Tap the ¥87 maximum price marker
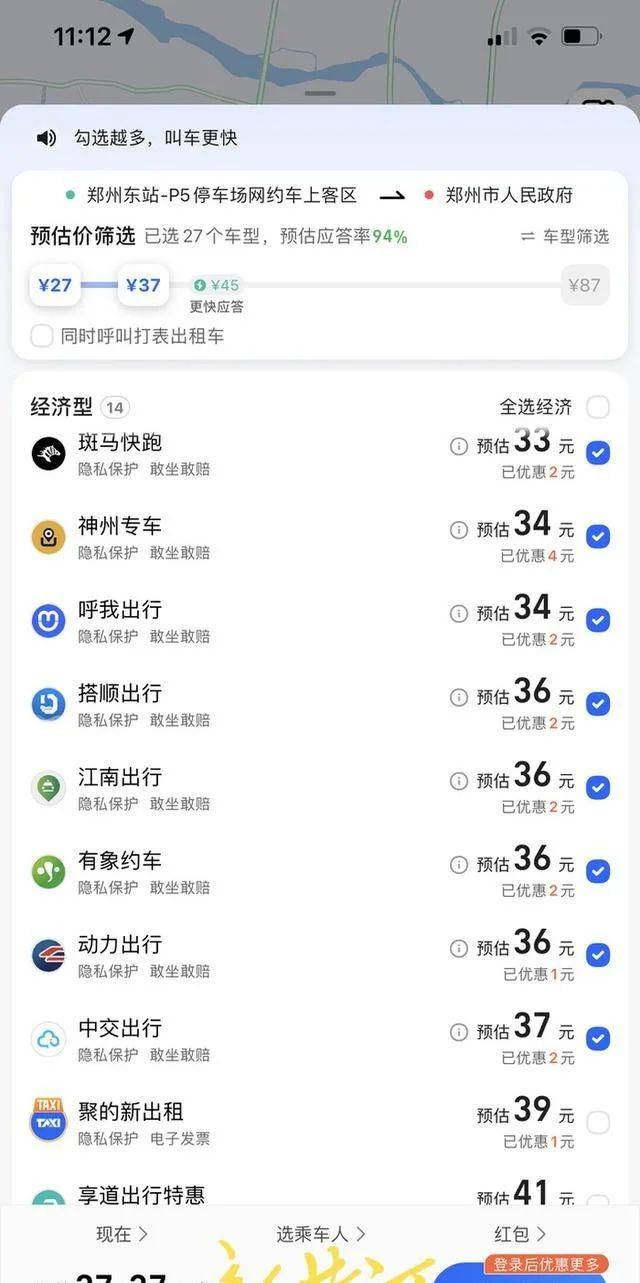Screen dimensions: 640x1283 [585, 285]
